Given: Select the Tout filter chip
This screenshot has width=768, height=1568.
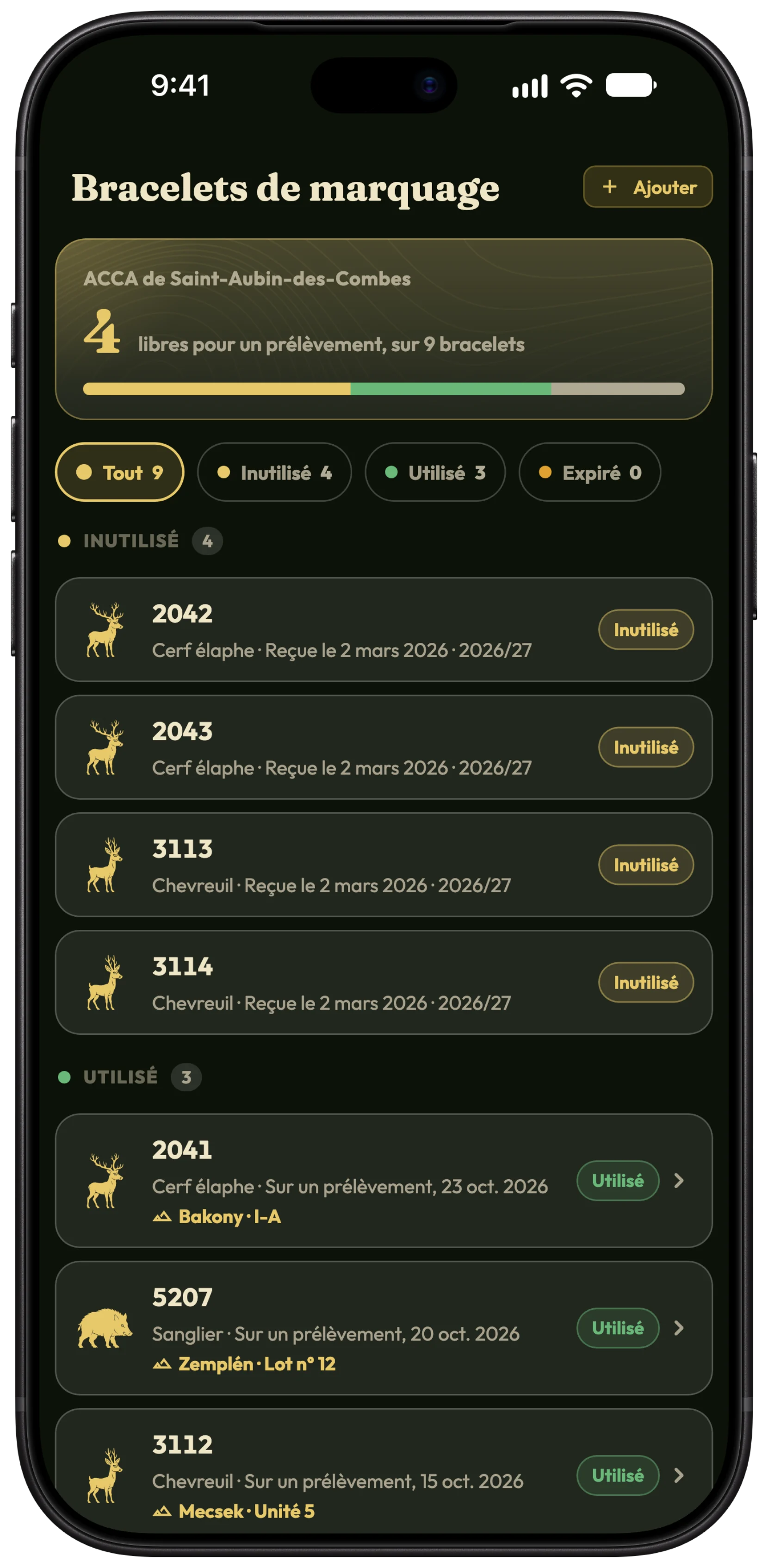Looking at the screenshot, I should [119, 473].
